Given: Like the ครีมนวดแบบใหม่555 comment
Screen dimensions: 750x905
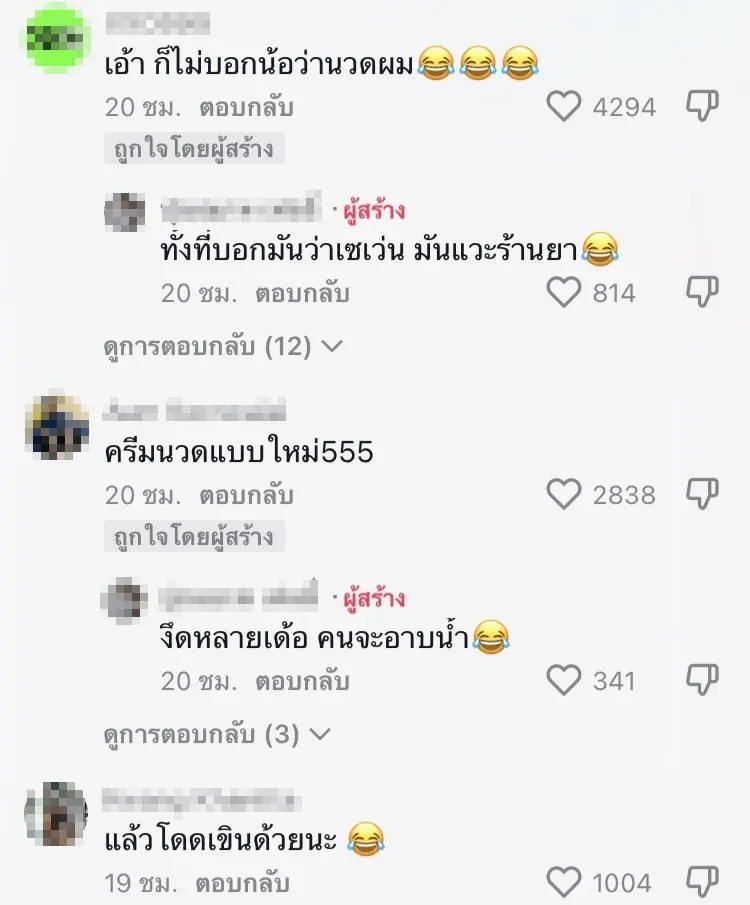Looking at the screenshot, I should [x=565, y=494].
